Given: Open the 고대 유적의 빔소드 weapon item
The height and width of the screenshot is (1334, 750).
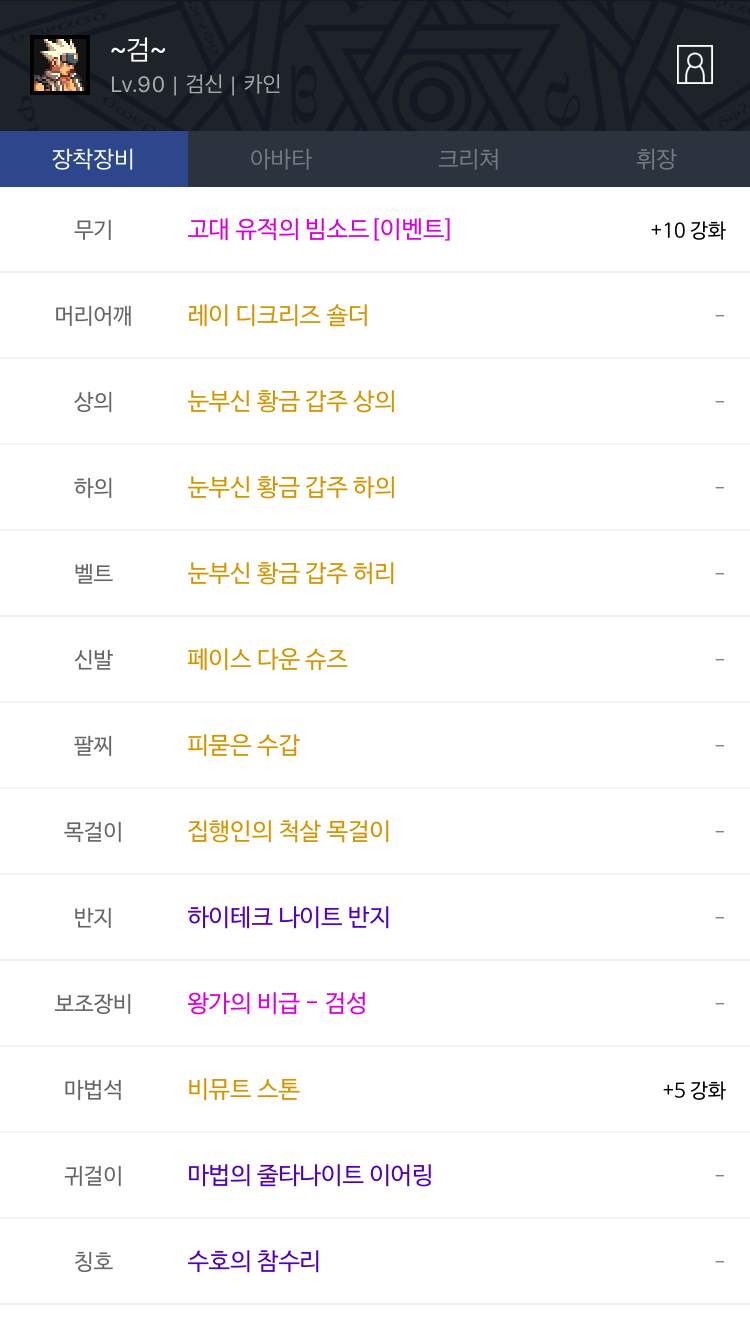Looking at the screenshot, I should click(319, 230).
